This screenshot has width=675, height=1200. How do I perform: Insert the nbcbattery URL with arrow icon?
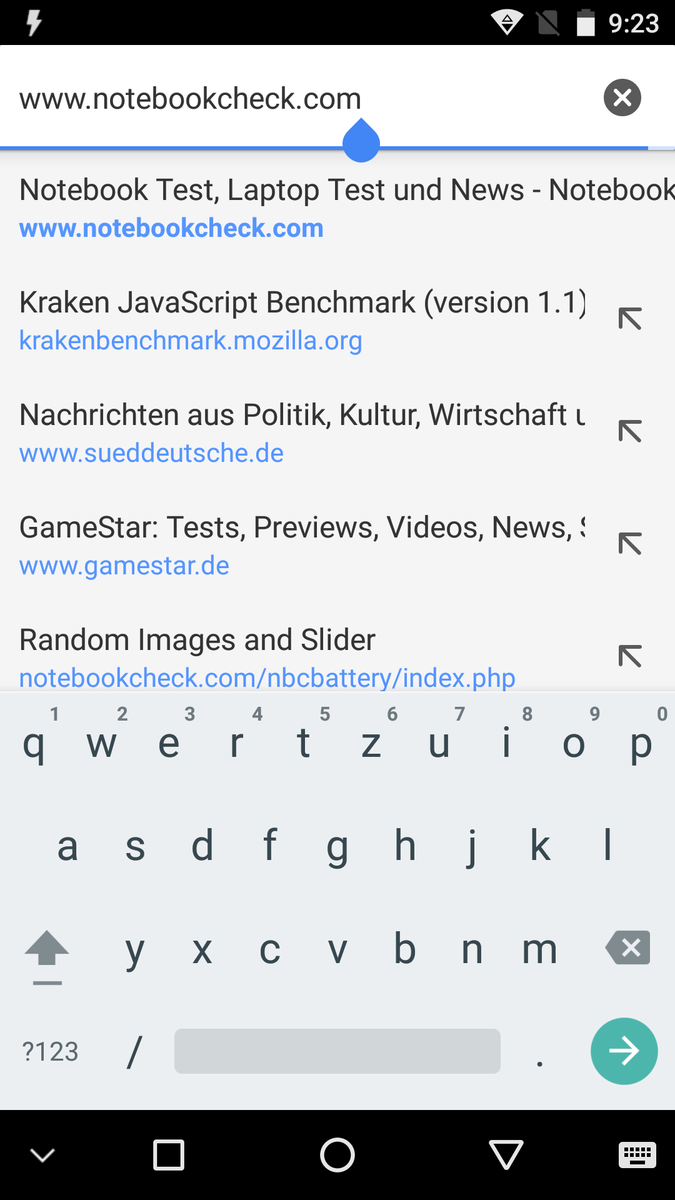click(629, 656)
